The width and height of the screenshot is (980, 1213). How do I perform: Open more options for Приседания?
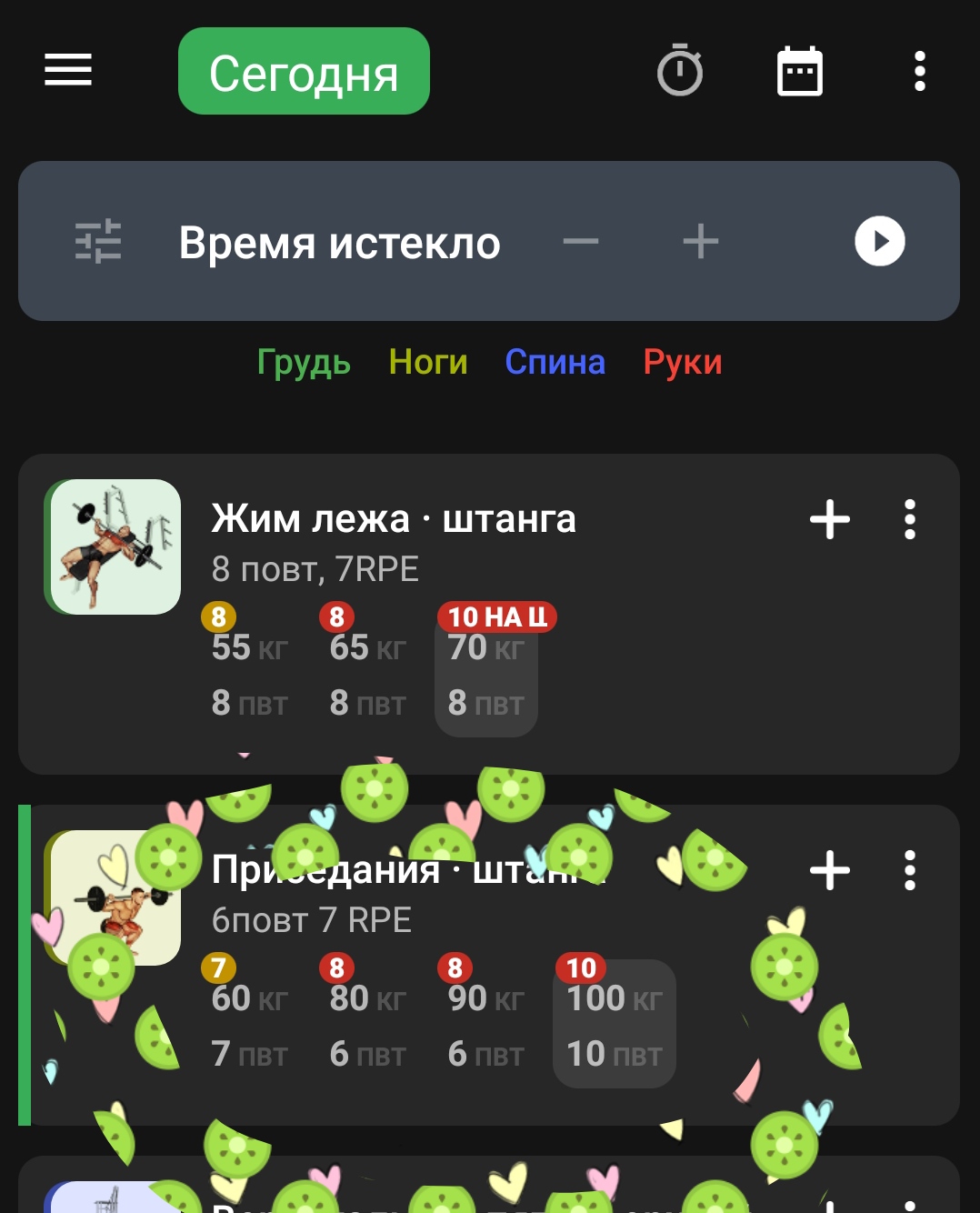tap(910, 870)
